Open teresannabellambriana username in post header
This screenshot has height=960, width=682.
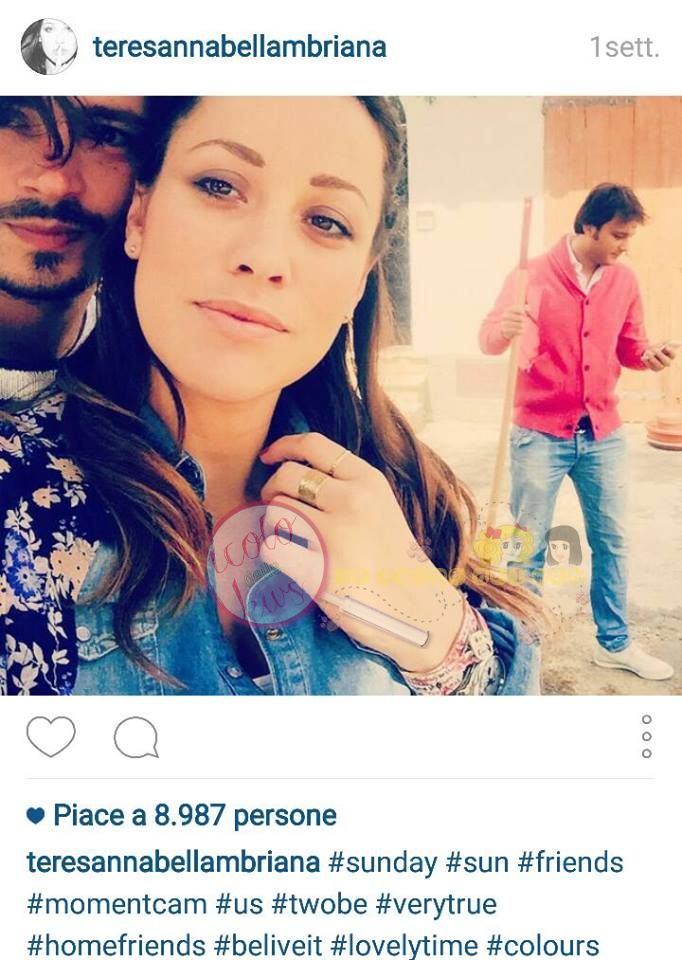[x=239, y=47]
